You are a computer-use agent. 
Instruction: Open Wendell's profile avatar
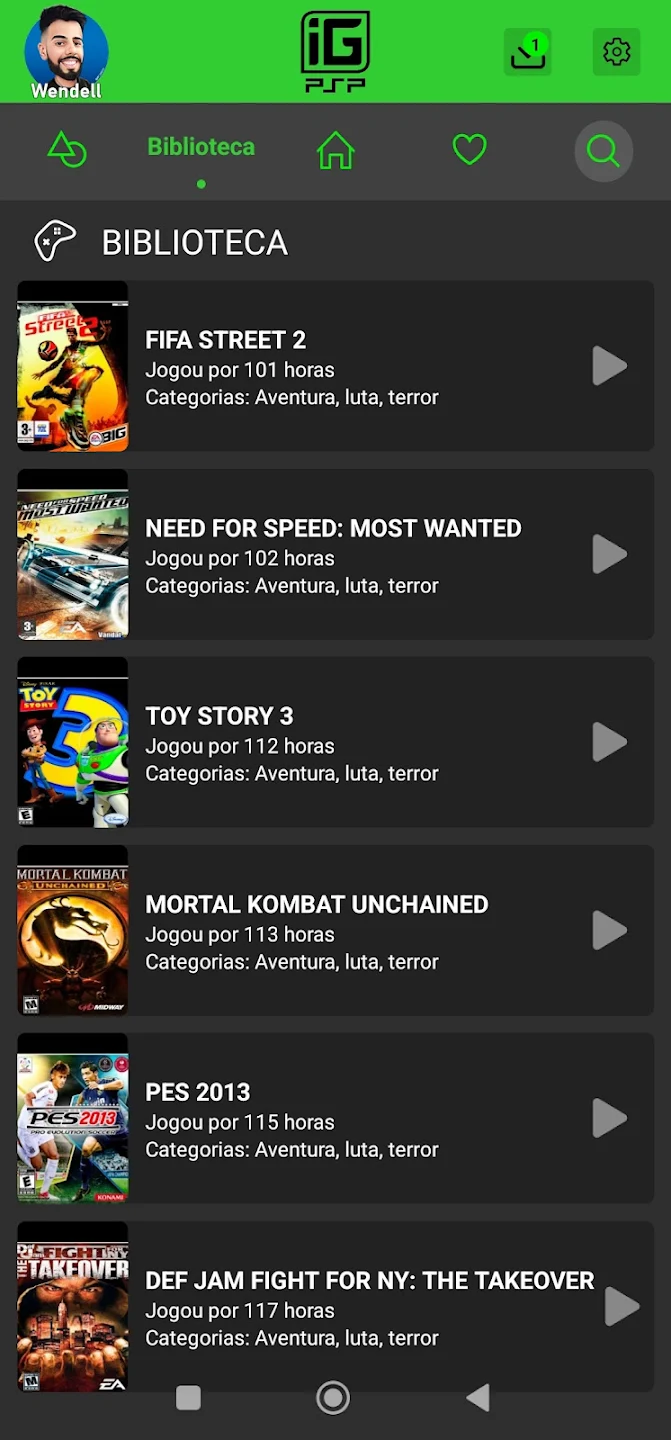click(66, 50)
